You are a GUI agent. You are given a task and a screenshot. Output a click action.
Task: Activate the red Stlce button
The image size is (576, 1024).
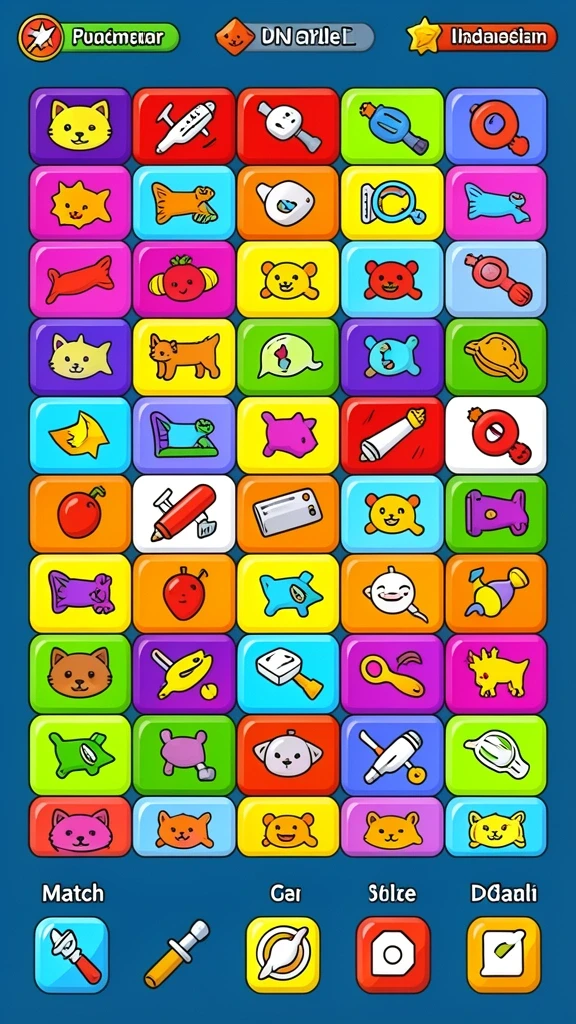click(393, 954)
